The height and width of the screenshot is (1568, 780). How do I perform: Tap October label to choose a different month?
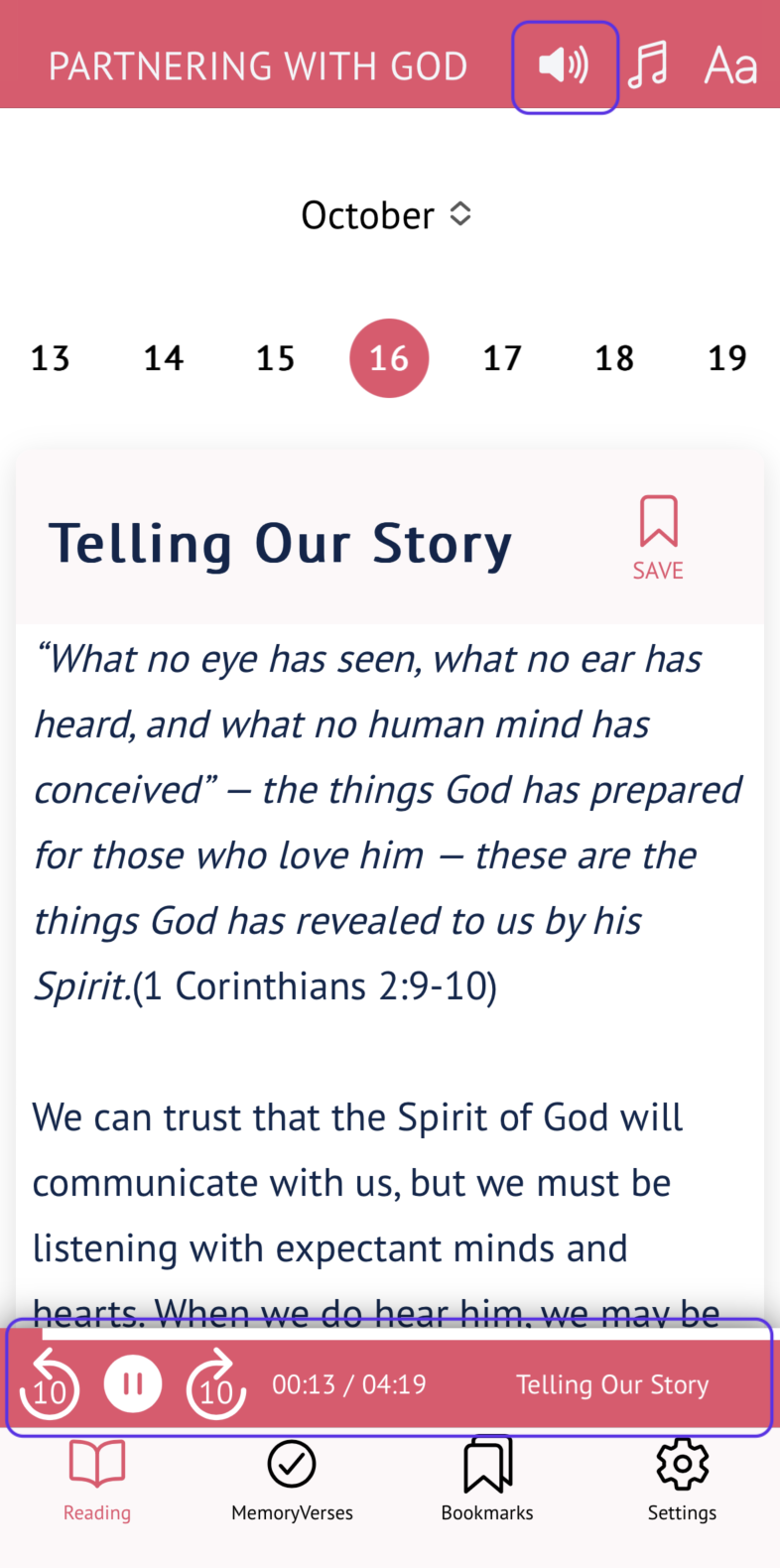pos(367,213)
